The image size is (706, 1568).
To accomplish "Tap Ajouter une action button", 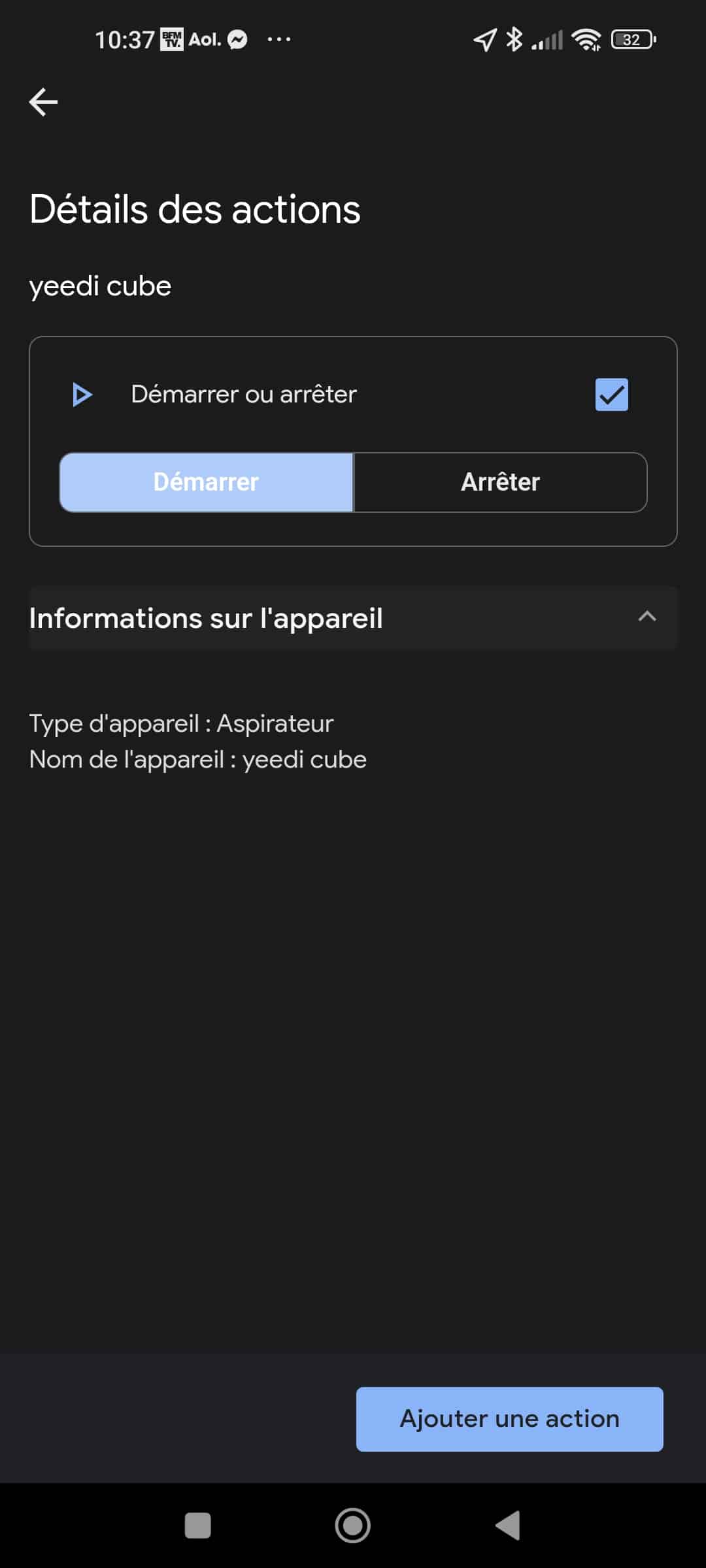I will click(x=509, y=1419).
